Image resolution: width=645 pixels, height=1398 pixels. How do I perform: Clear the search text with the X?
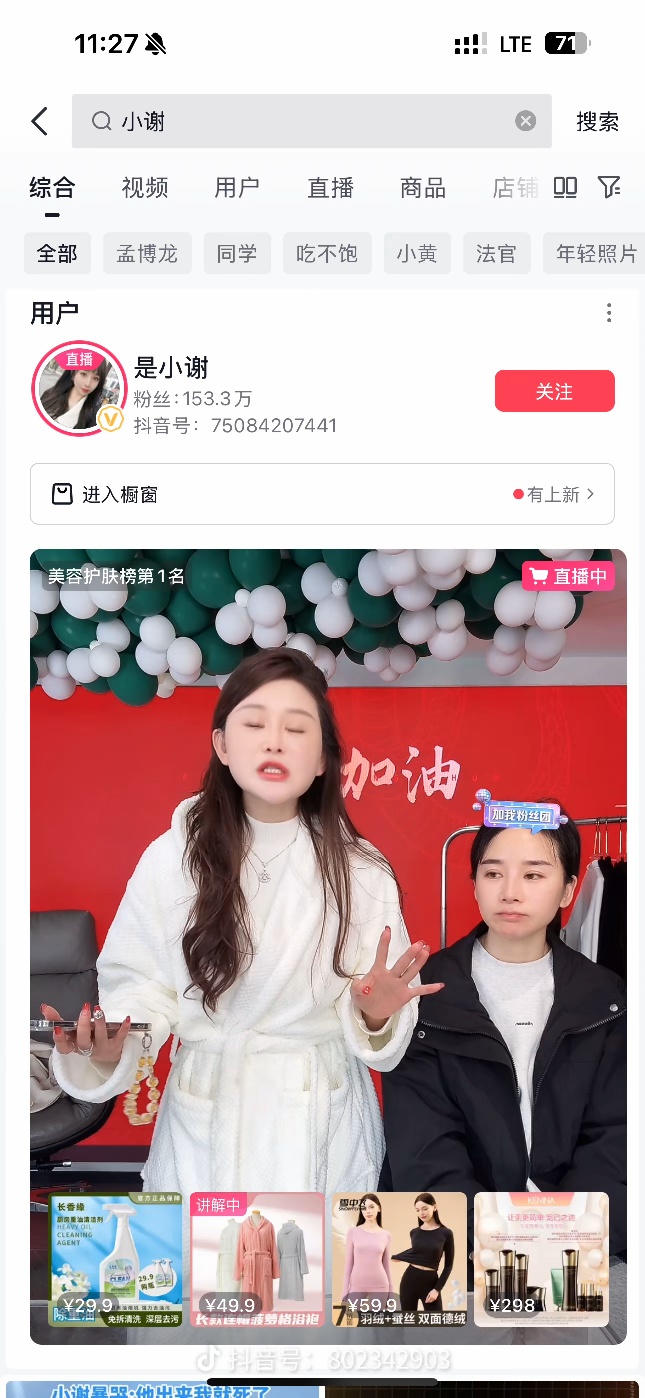click(x=525, y=121)
